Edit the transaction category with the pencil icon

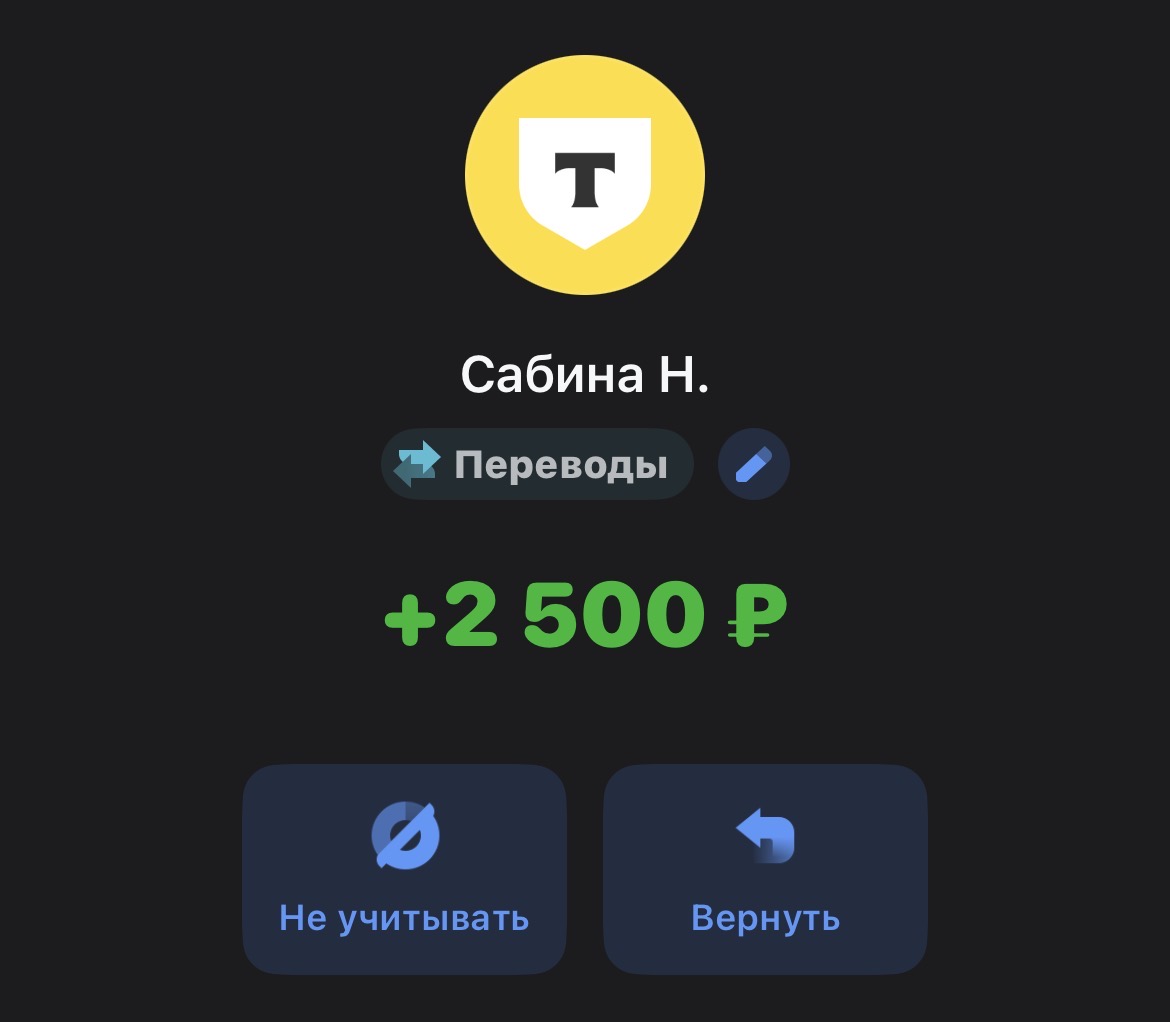point(754,465)
